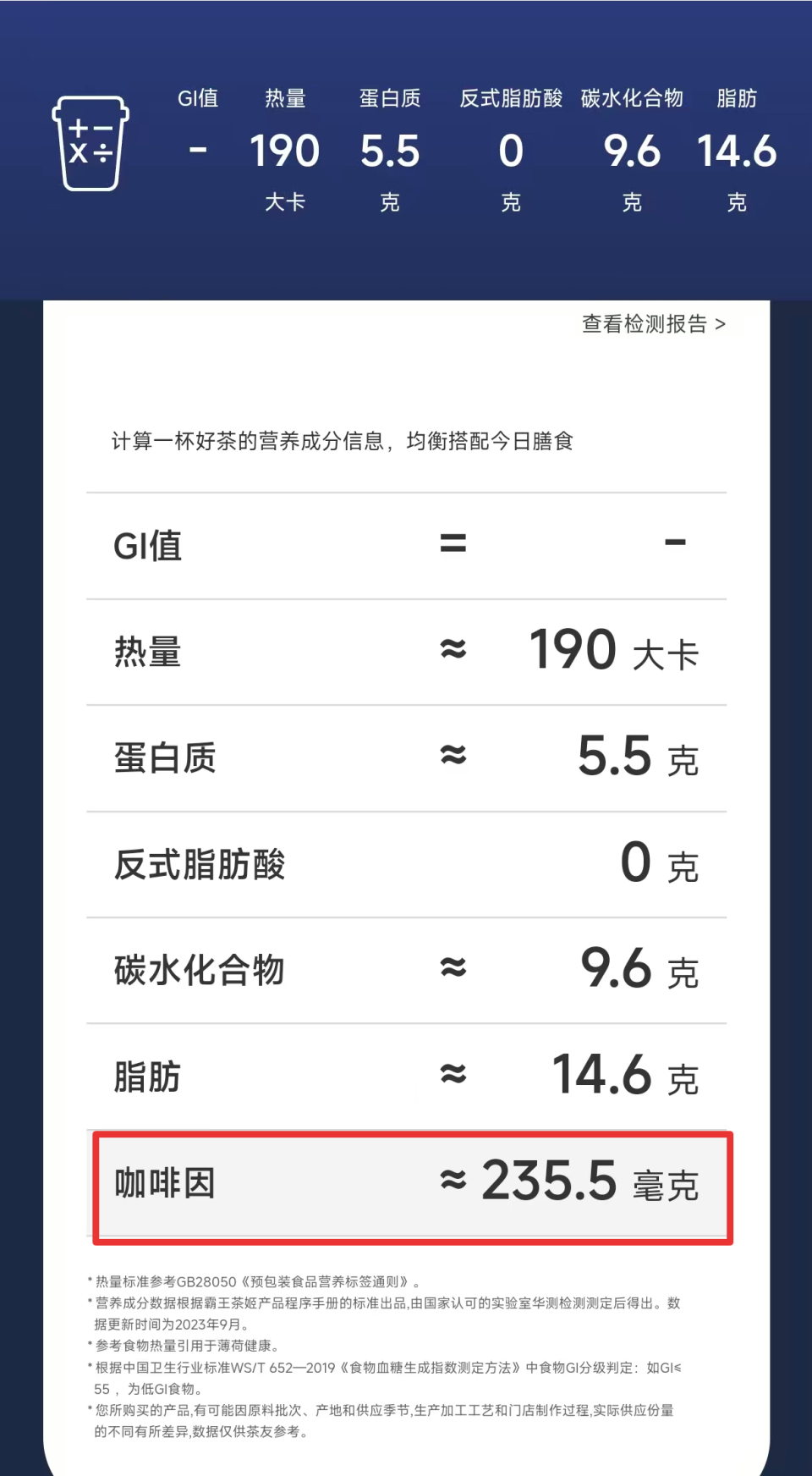812x1476 pixels.
Task: Switch to the nutrition summary header panel
Action: (x=406, y=144)
